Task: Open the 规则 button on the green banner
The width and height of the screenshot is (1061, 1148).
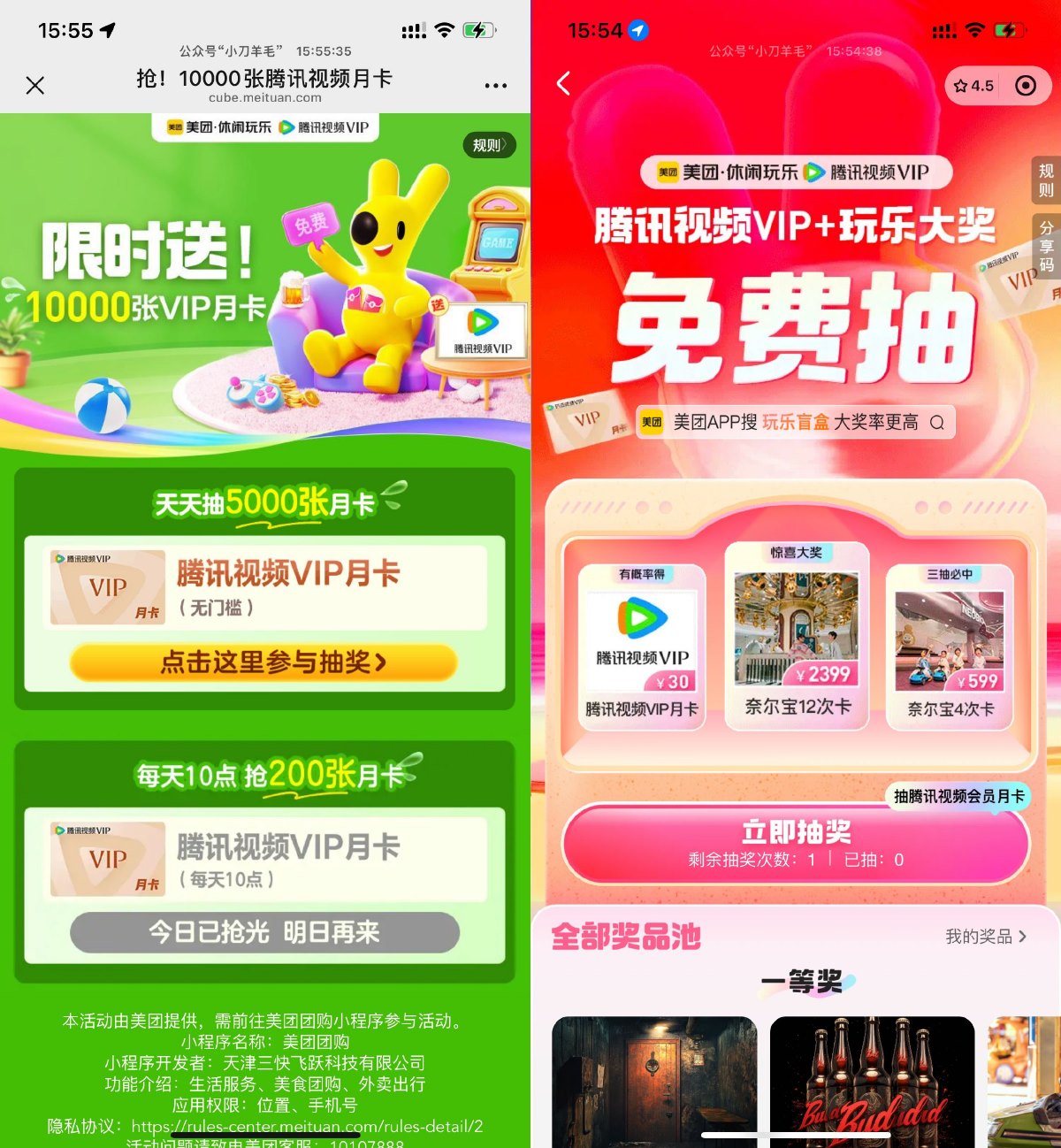Action: point(489,145)
